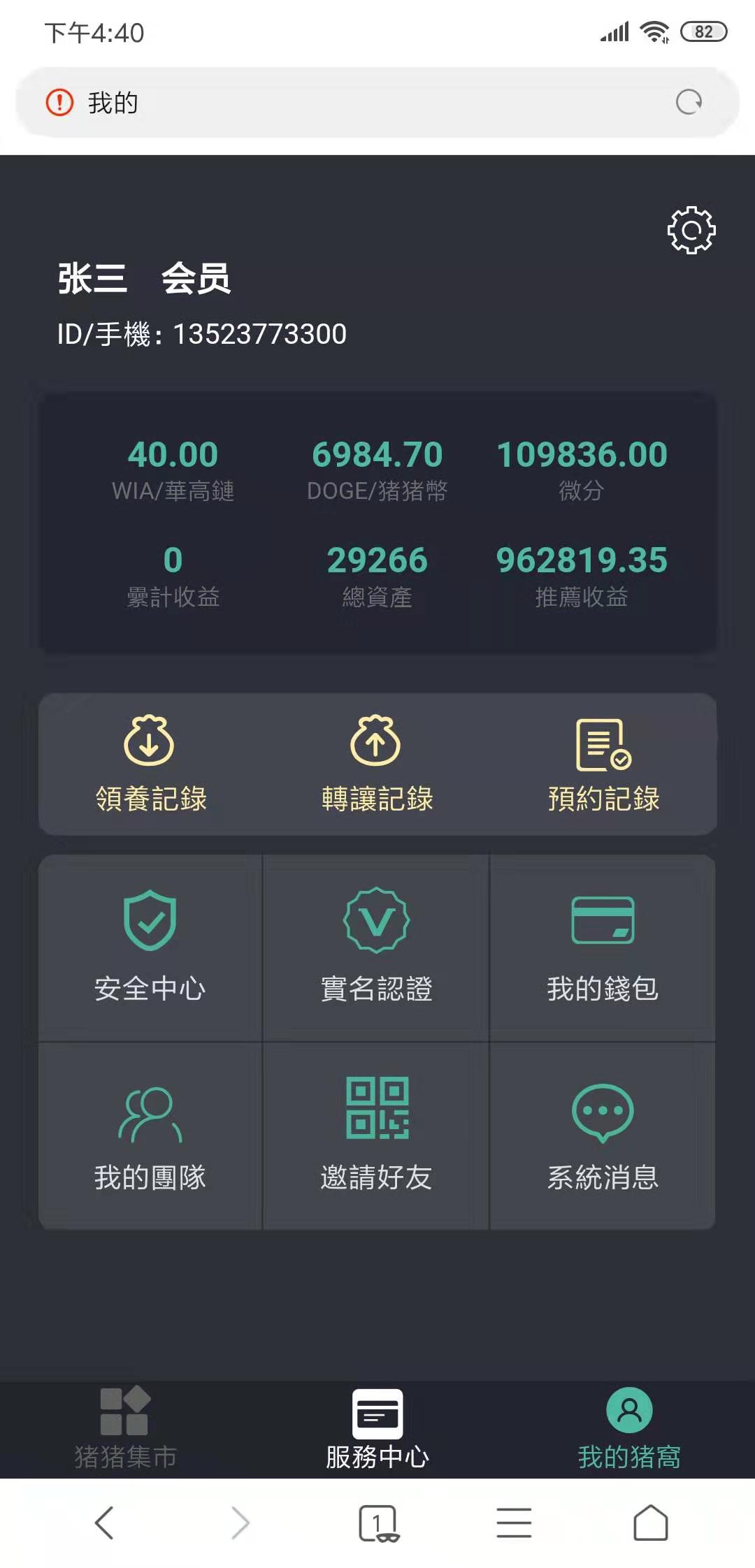
Task: Go back with the browser back arrow
Action: (x=104, y=1522)
